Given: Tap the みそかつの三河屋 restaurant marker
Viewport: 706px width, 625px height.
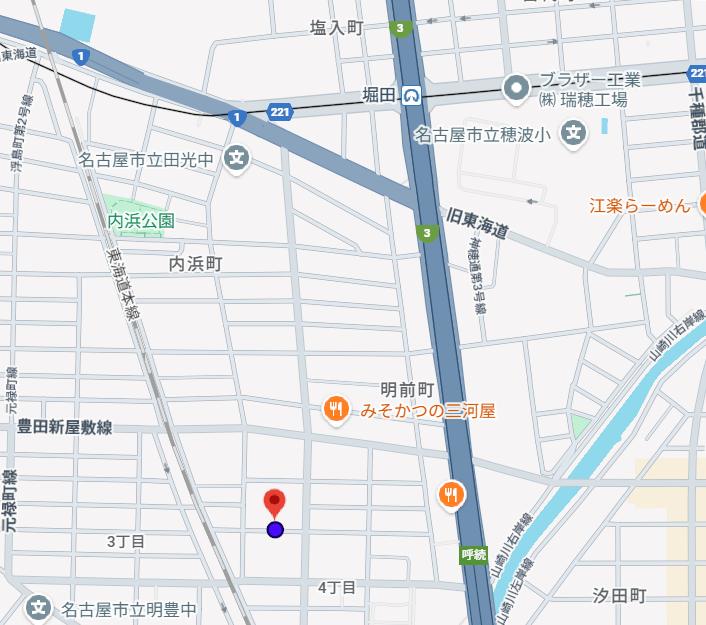Looking at the screenshot, I should click(336, 409).
